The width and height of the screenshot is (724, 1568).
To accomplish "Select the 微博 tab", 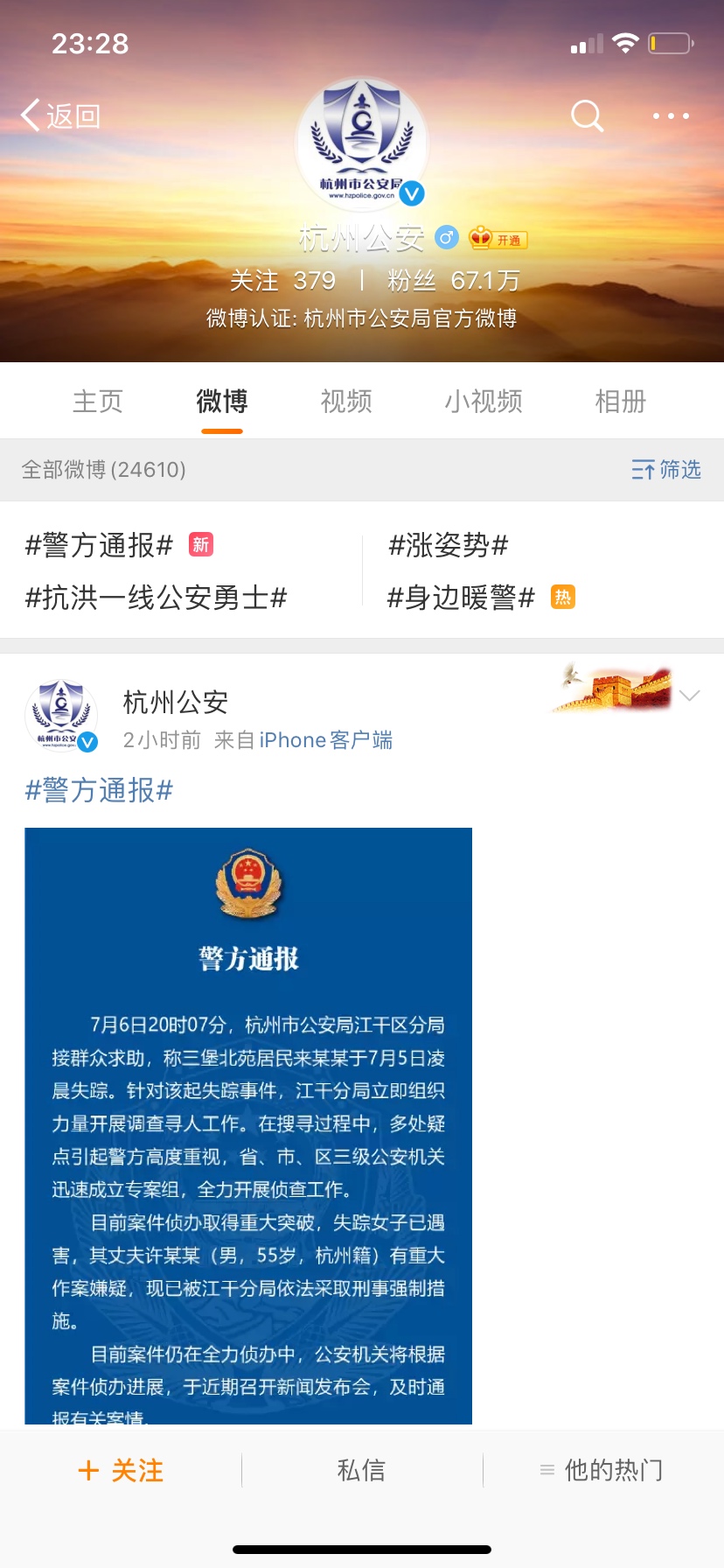I will 222,402.
